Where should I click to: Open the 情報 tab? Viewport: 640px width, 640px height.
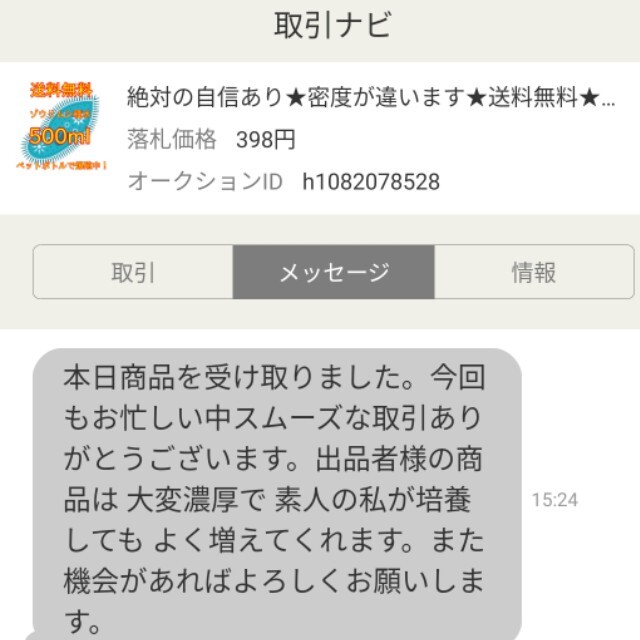534,272
